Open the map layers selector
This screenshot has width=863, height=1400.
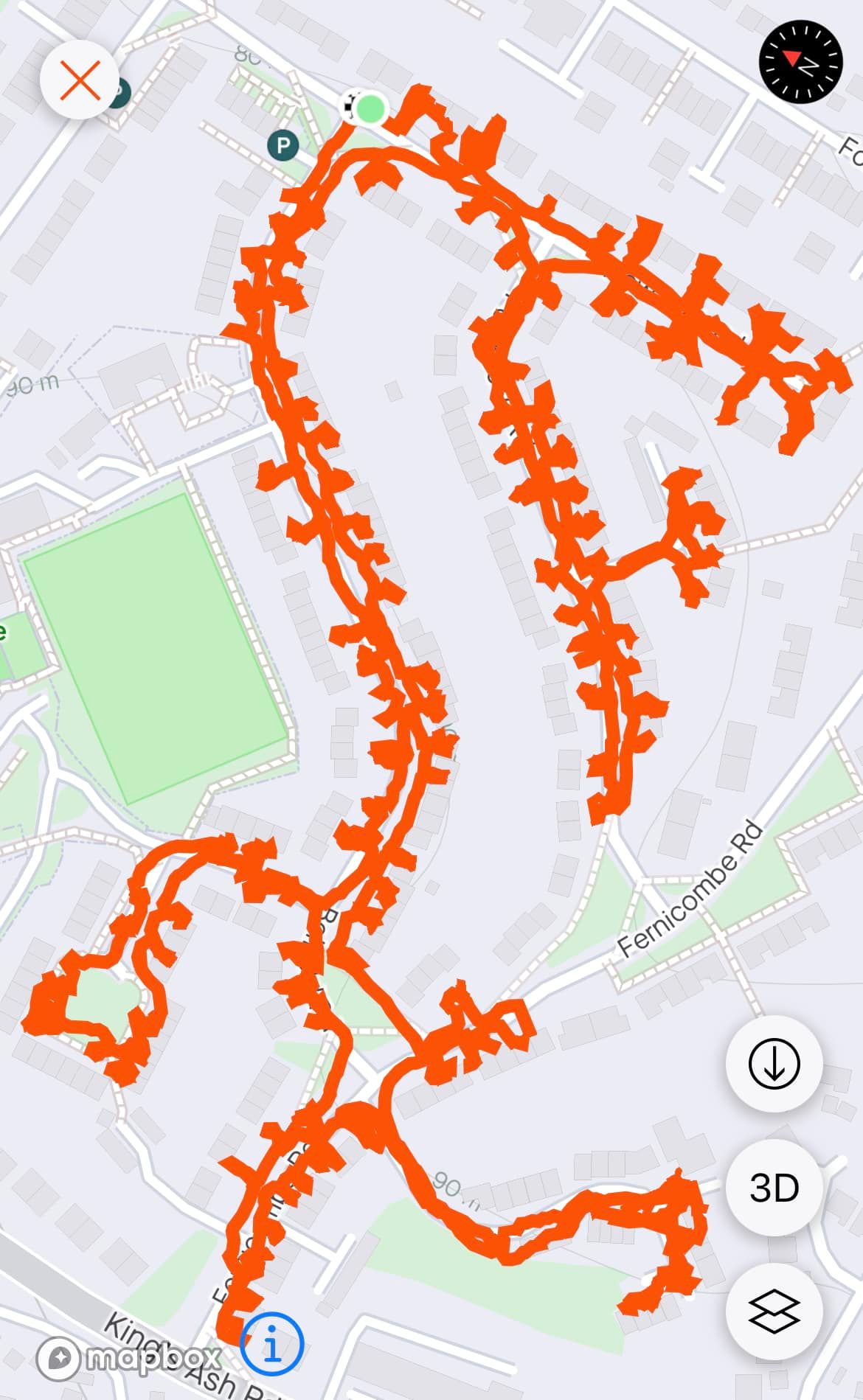(x=774, y=1312)
